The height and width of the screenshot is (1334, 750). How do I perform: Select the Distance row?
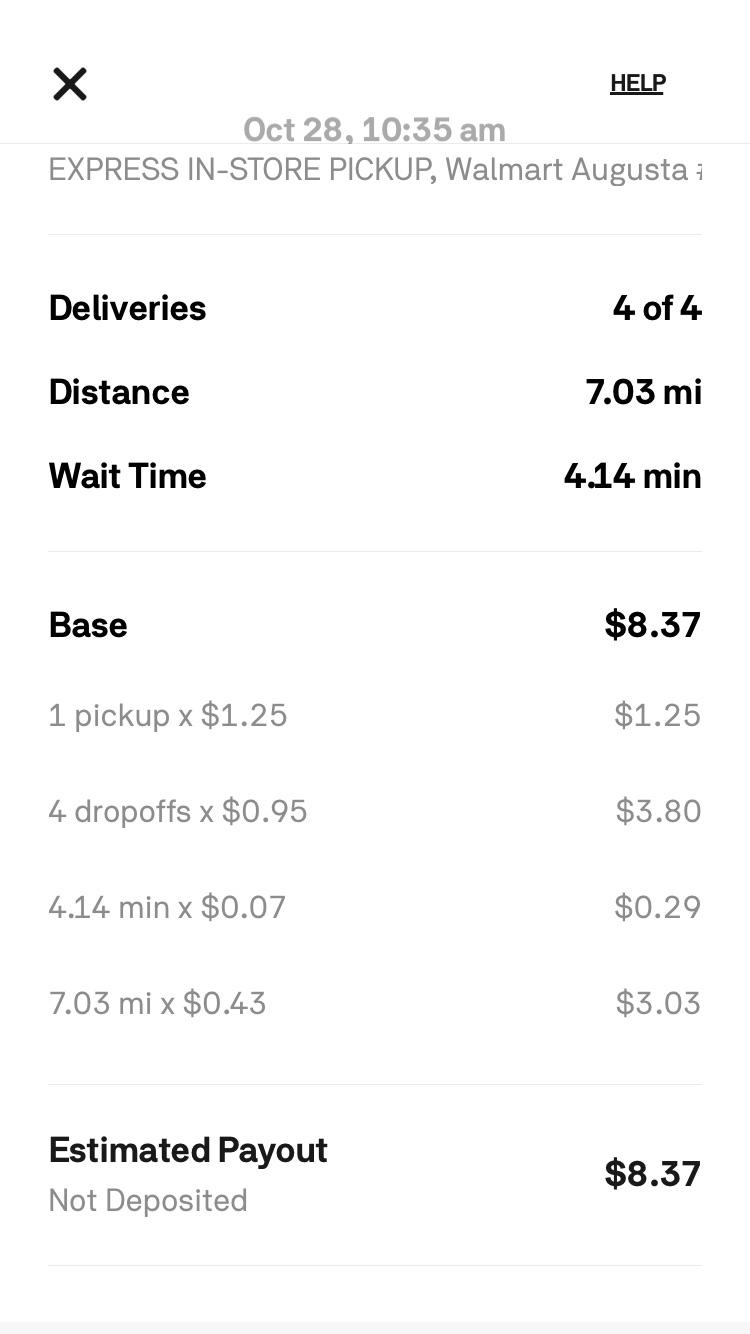[x=118, y=392]
